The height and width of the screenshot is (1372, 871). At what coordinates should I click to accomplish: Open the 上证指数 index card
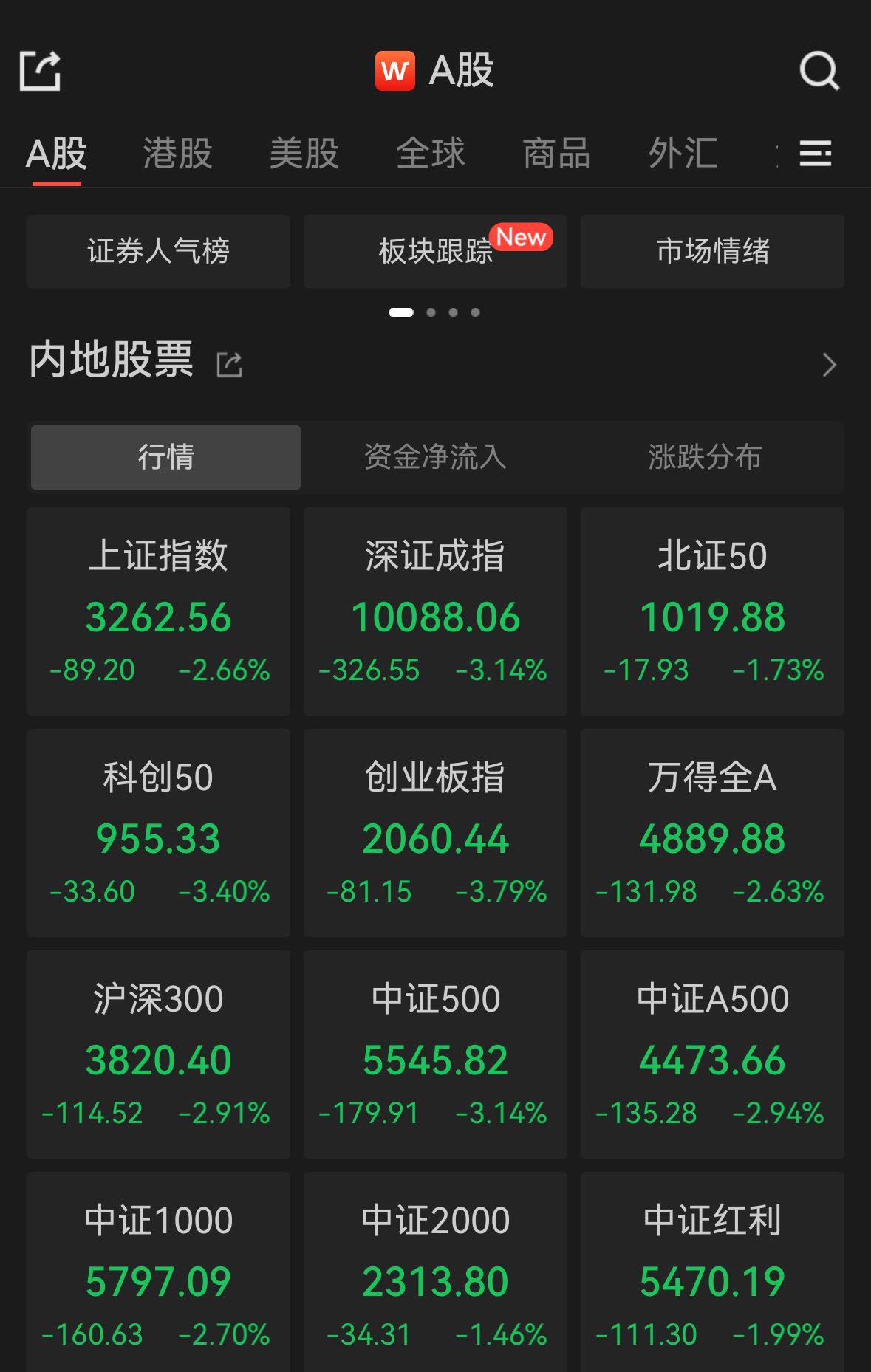(x=158, y=611)
